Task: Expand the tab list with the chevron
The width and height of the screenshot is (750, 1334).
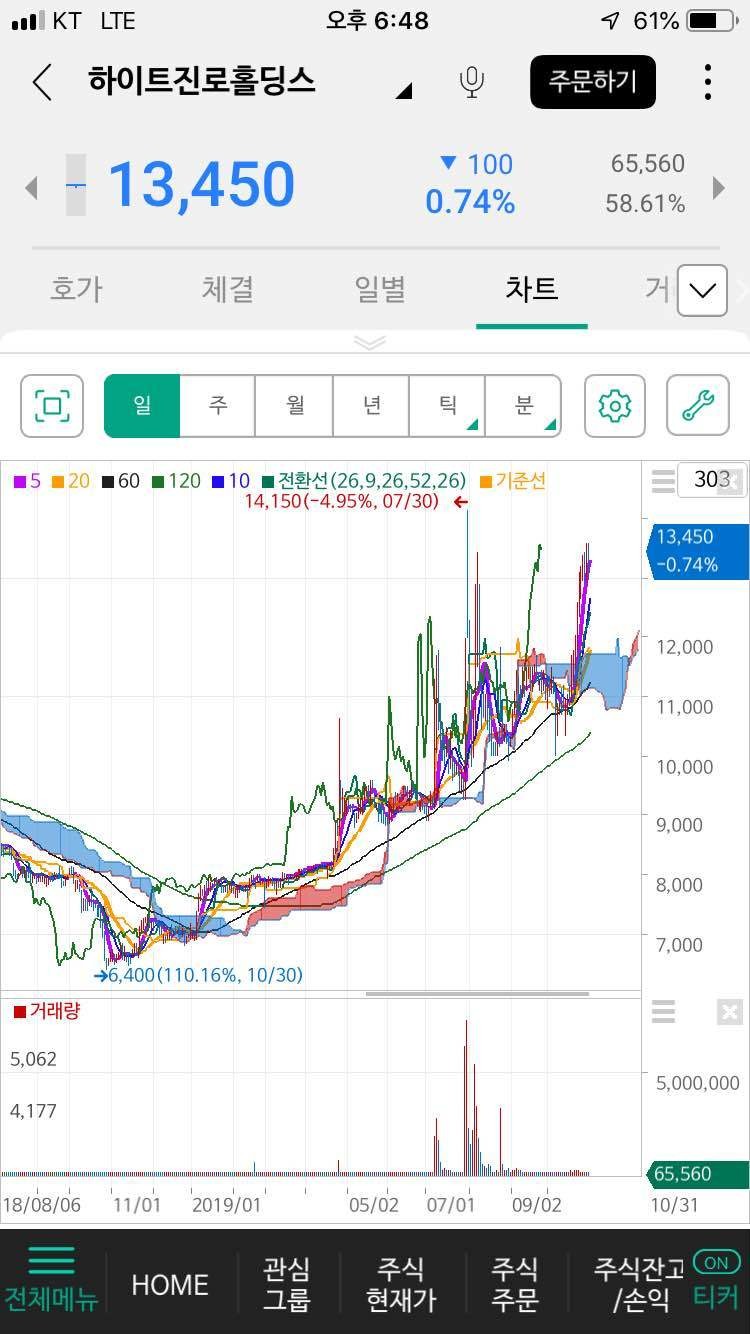Action: click(x=702, y=291)
